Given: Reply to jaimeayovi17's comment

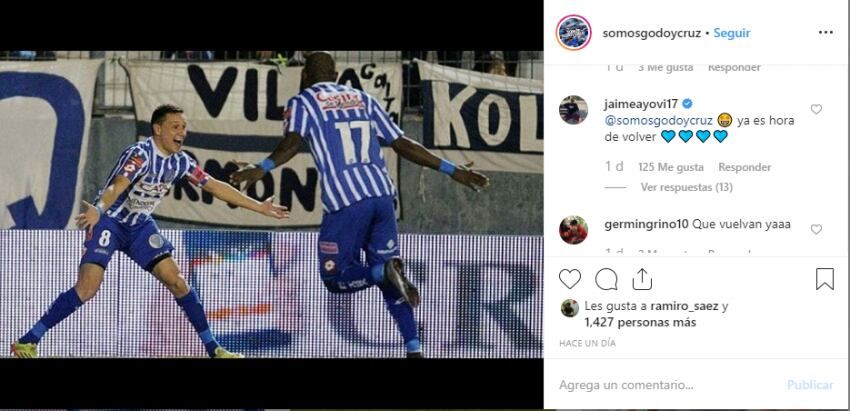Looking at the screenshot, I should [744, 167].
